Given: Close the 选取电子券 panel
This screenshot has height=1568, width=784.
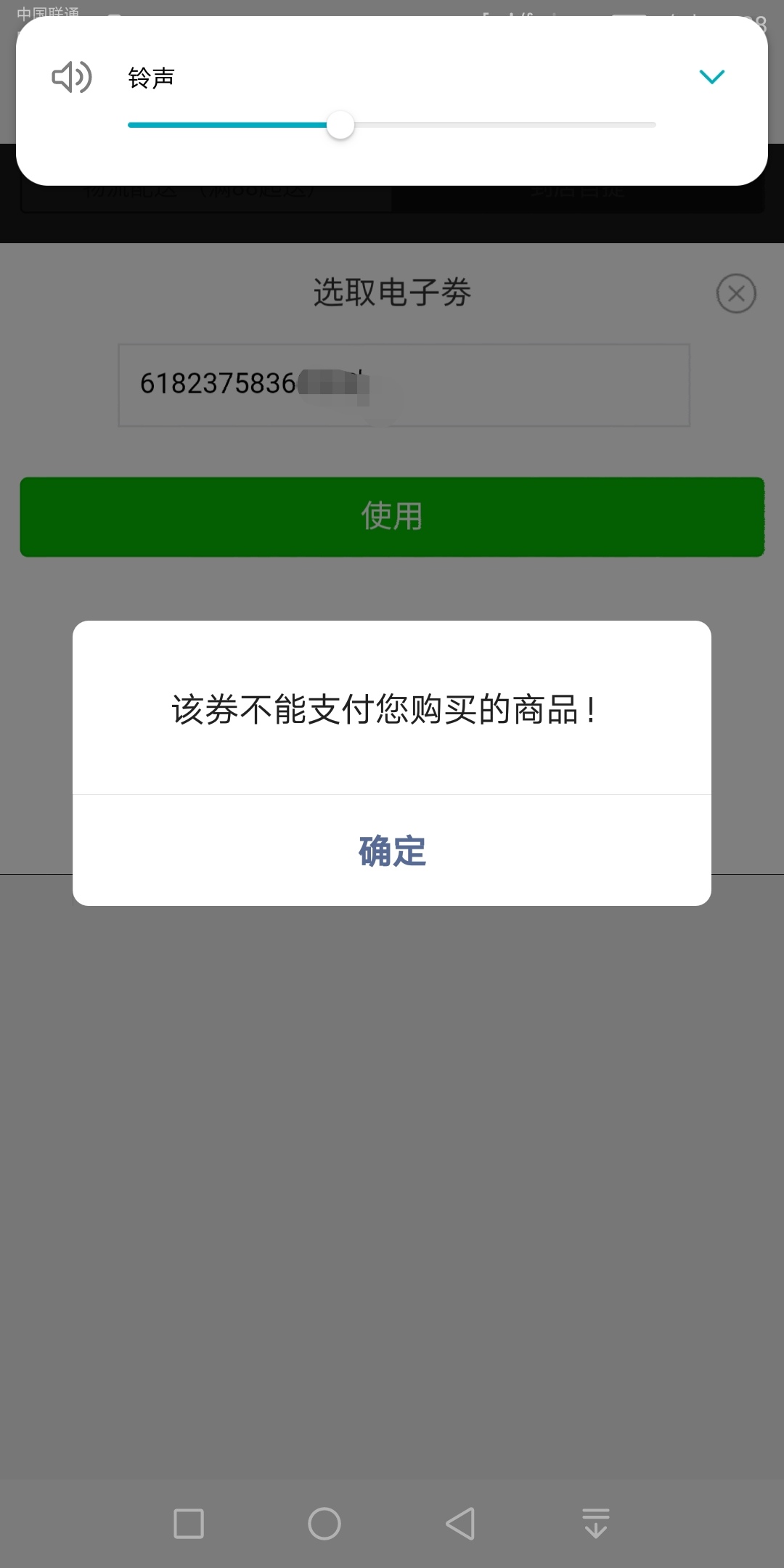Looking at the screenshot, I should [736, 293].
